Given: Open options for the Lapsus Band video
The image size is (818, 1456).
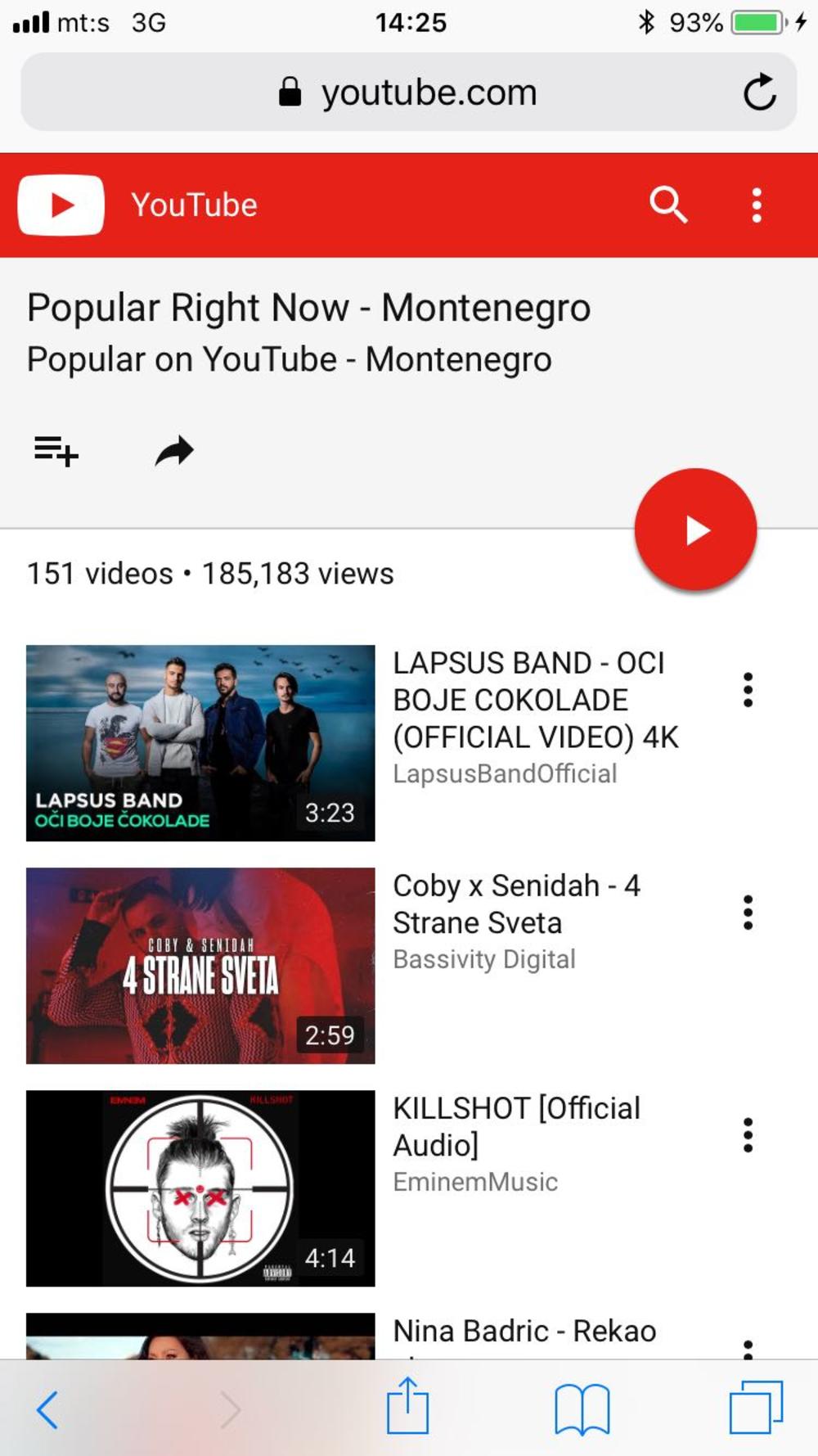Looking at the screenshot, I should pos(748,690).
